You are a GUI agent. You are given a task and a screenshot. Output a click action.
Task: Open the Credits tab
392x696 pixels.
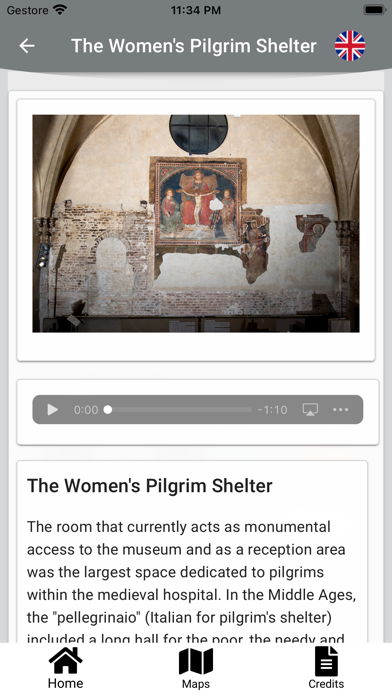[x=326, y=668]
